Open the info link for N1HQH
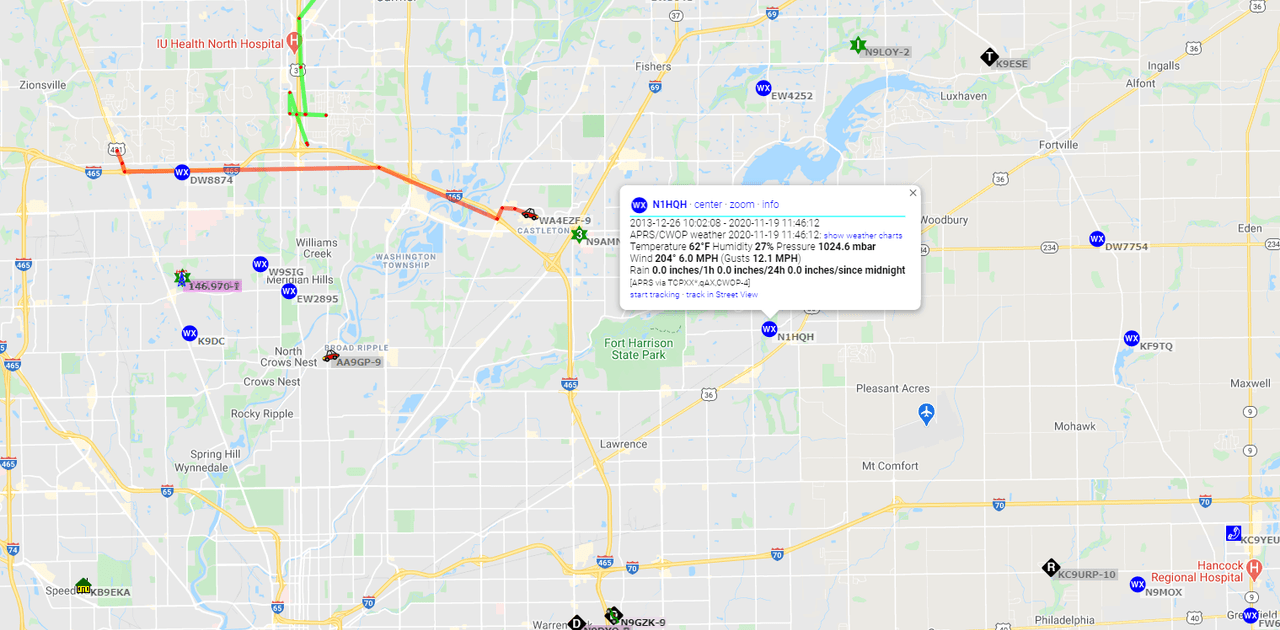The height and width of the screenshot is (630, 1280). [770, 204]
